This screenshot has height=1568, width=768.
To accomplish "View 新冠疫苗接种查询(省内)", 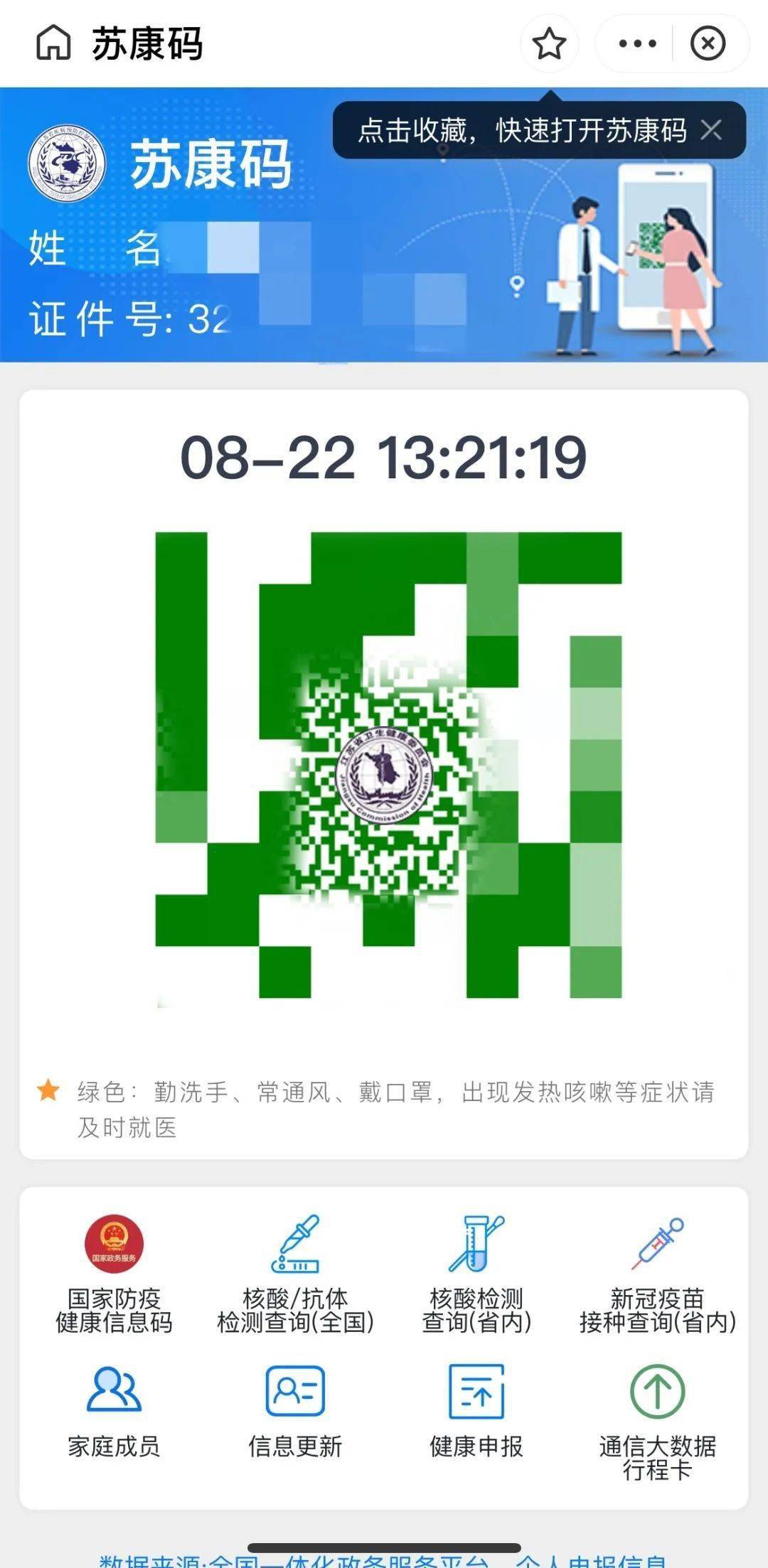I will coord(657,1271).
